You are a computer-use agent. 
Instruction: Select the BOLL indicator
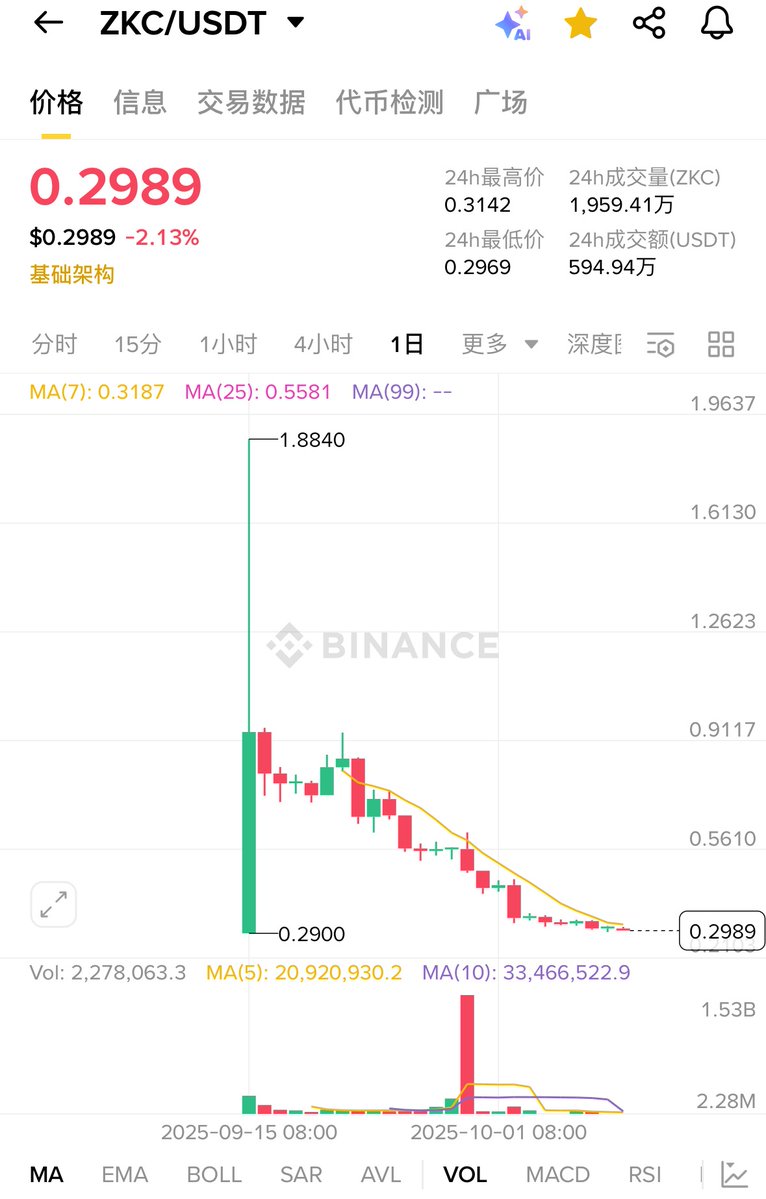[214, 1174]
